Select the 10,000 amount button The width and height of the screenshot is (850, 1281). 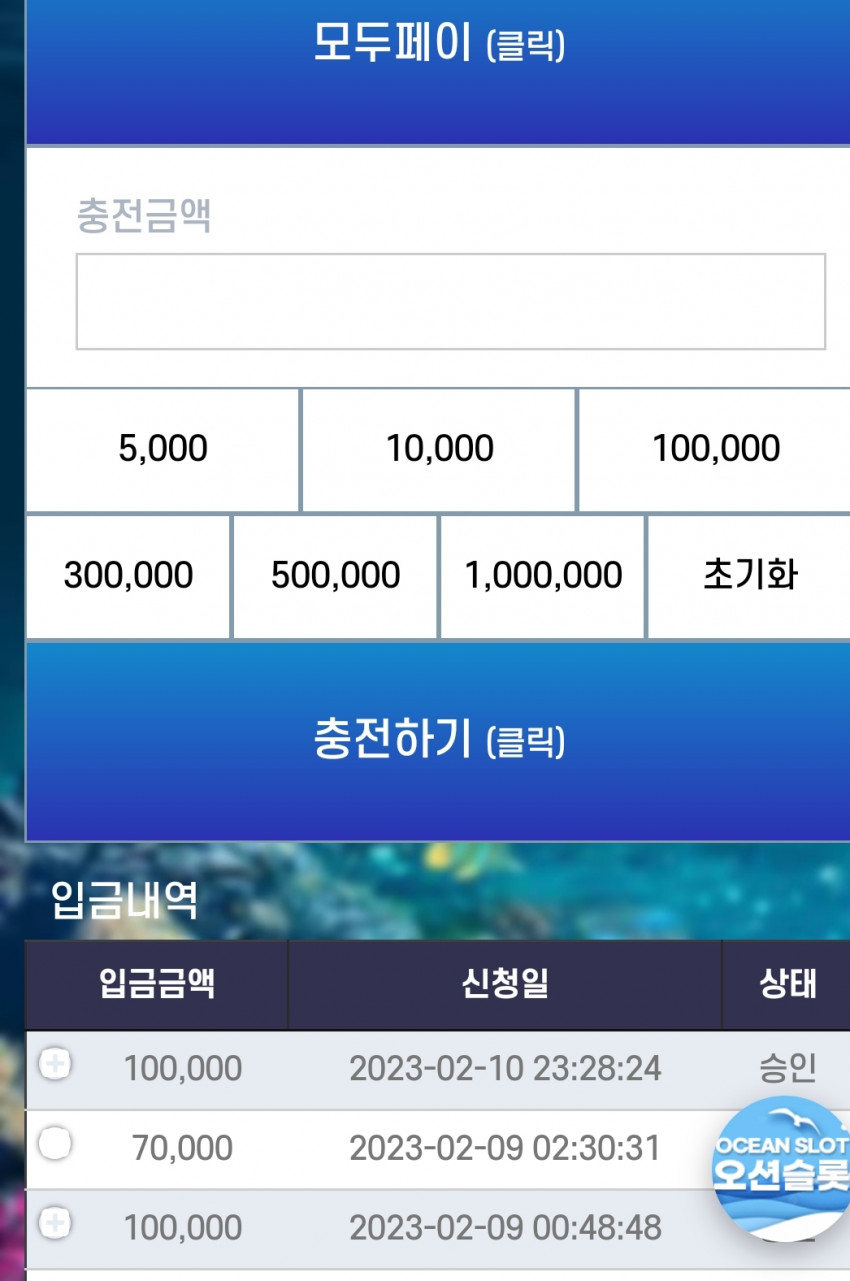(x=439, y=449)
